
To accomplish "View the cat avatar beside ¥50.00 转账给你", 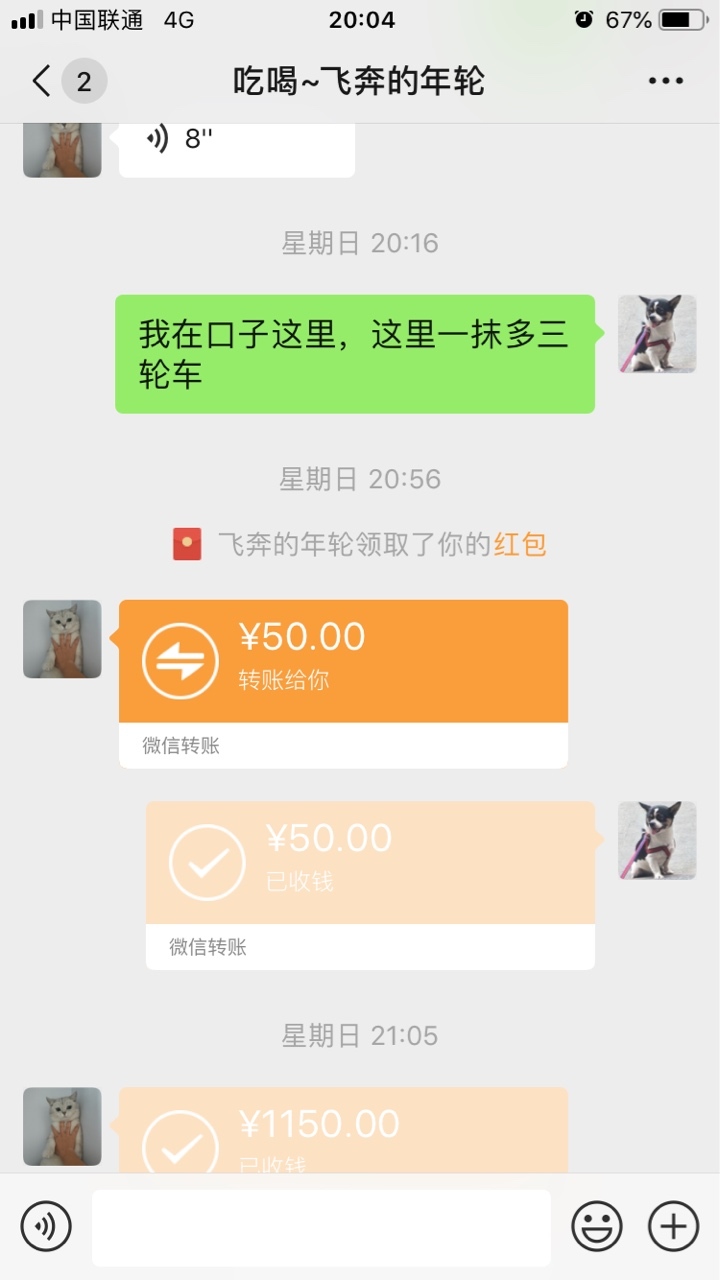I will coord(62,639).
